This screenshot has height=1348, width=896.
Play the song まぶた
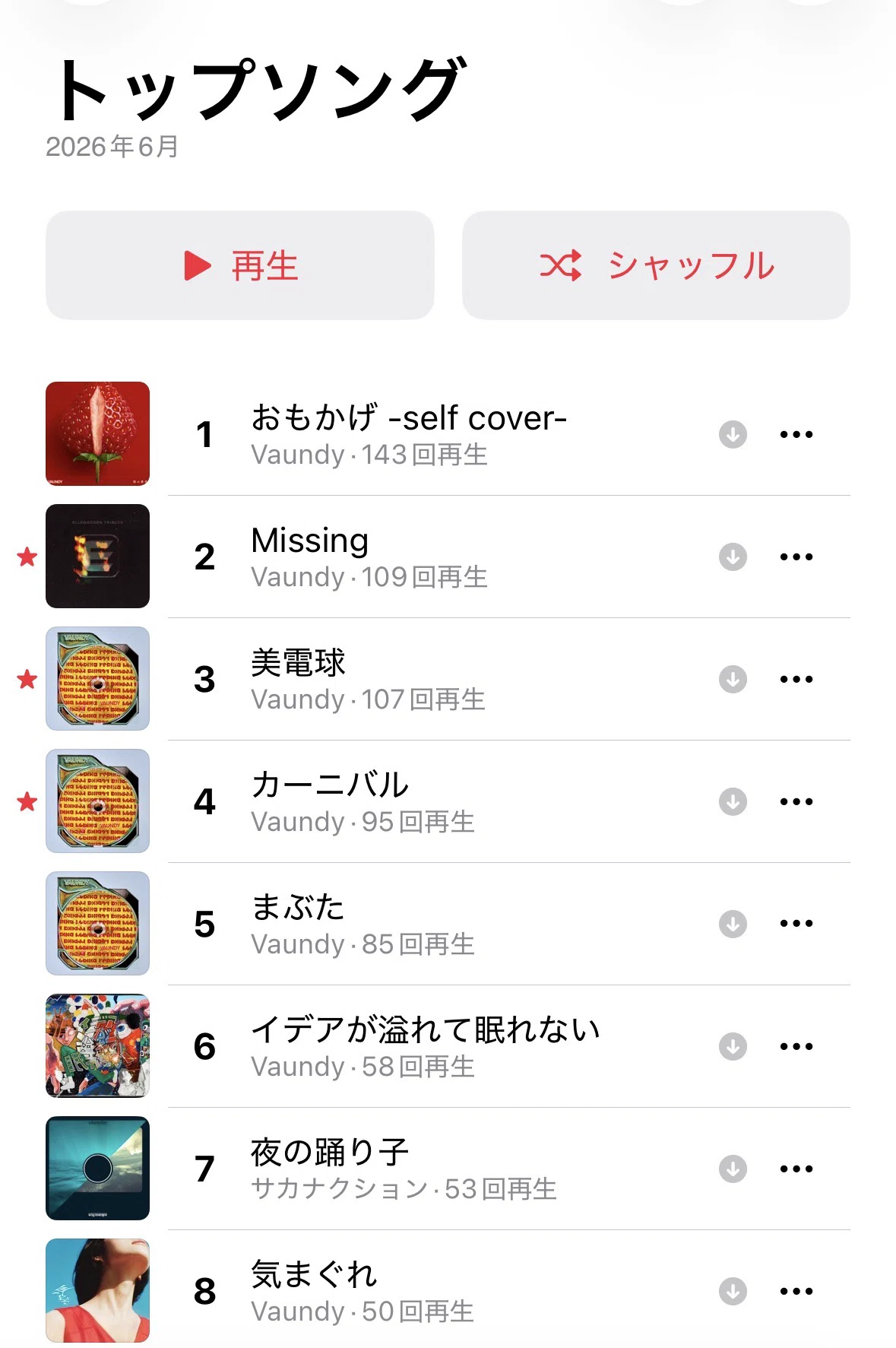pyautogui.click(x=448, y=924)
